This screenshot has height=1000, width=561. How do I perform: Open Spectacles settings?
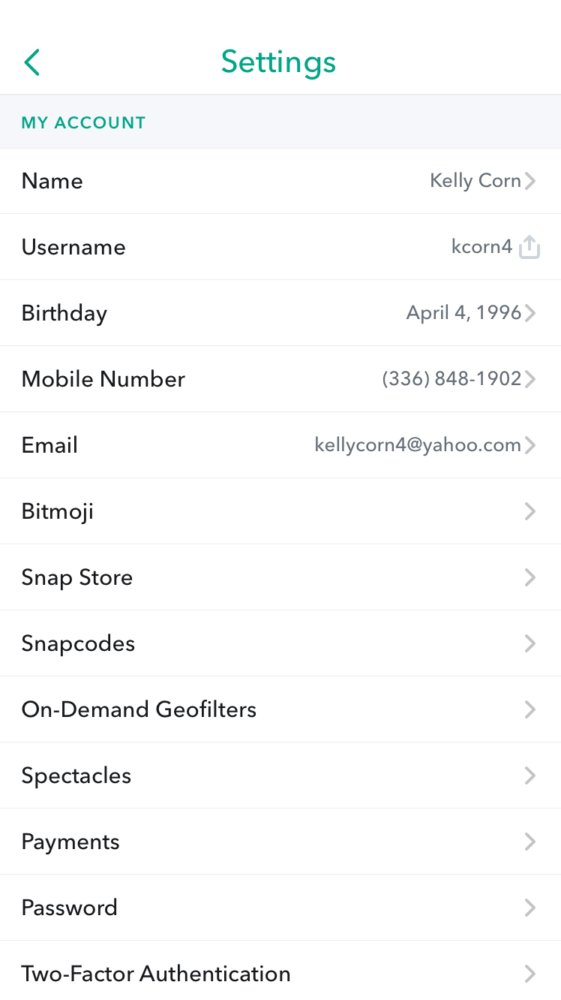click(280, 776)
